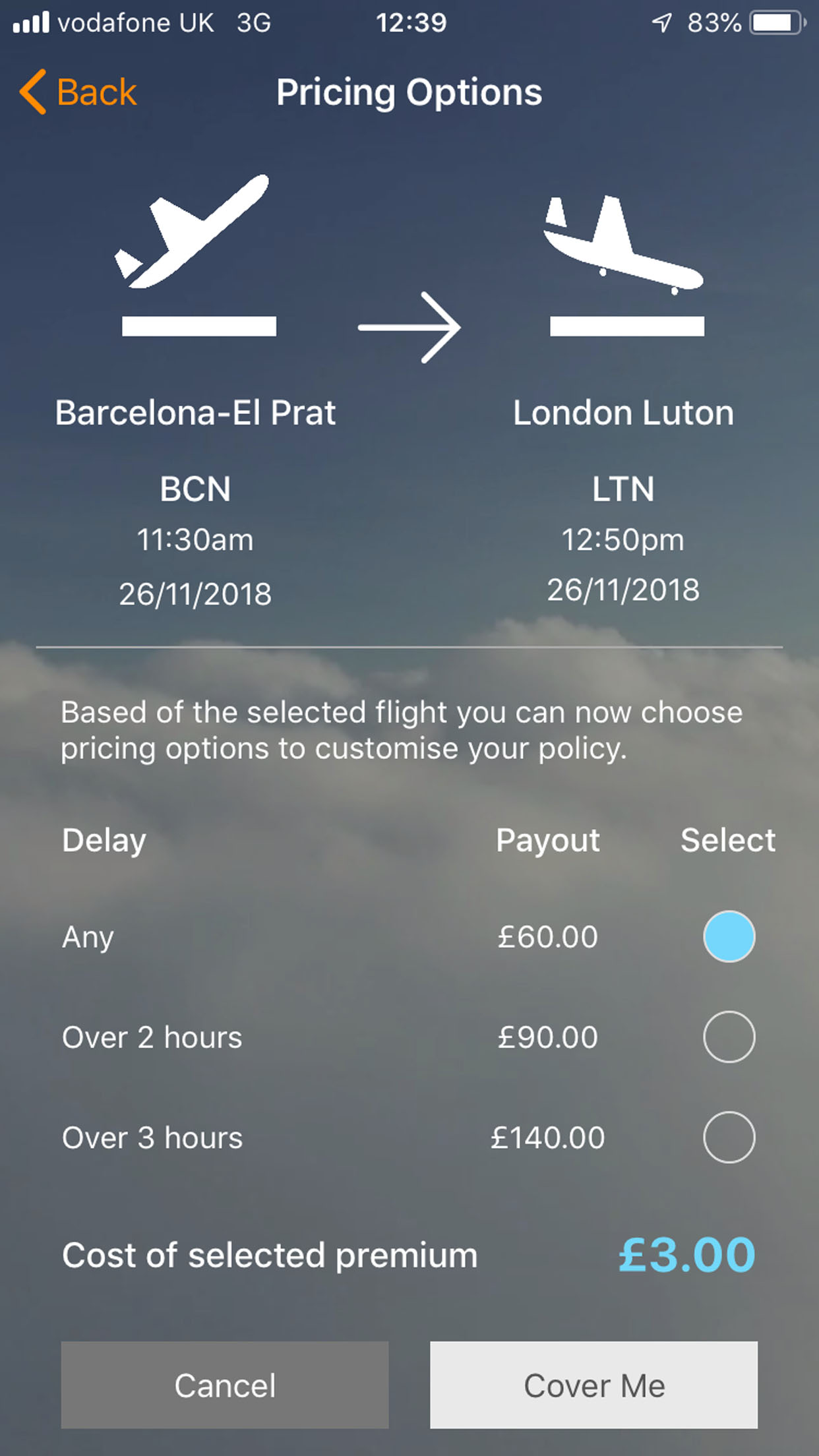Click the Pricing Options title
Image resolution: width=819 pixels, height=1456 pixels.
pyautogui.click(x=409, y=92)
